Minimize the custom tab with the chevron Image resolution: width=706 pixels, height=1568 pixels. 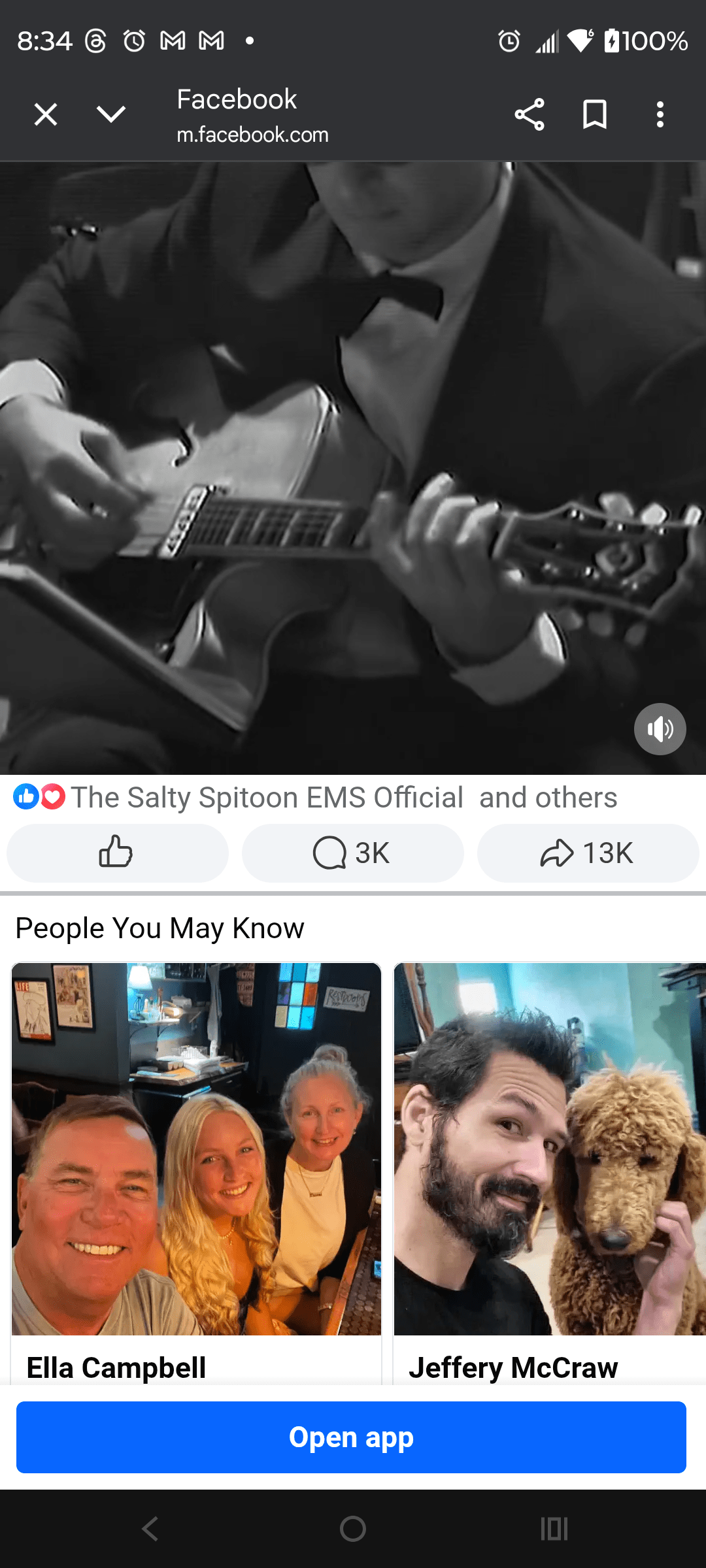(x=111, y=114)
